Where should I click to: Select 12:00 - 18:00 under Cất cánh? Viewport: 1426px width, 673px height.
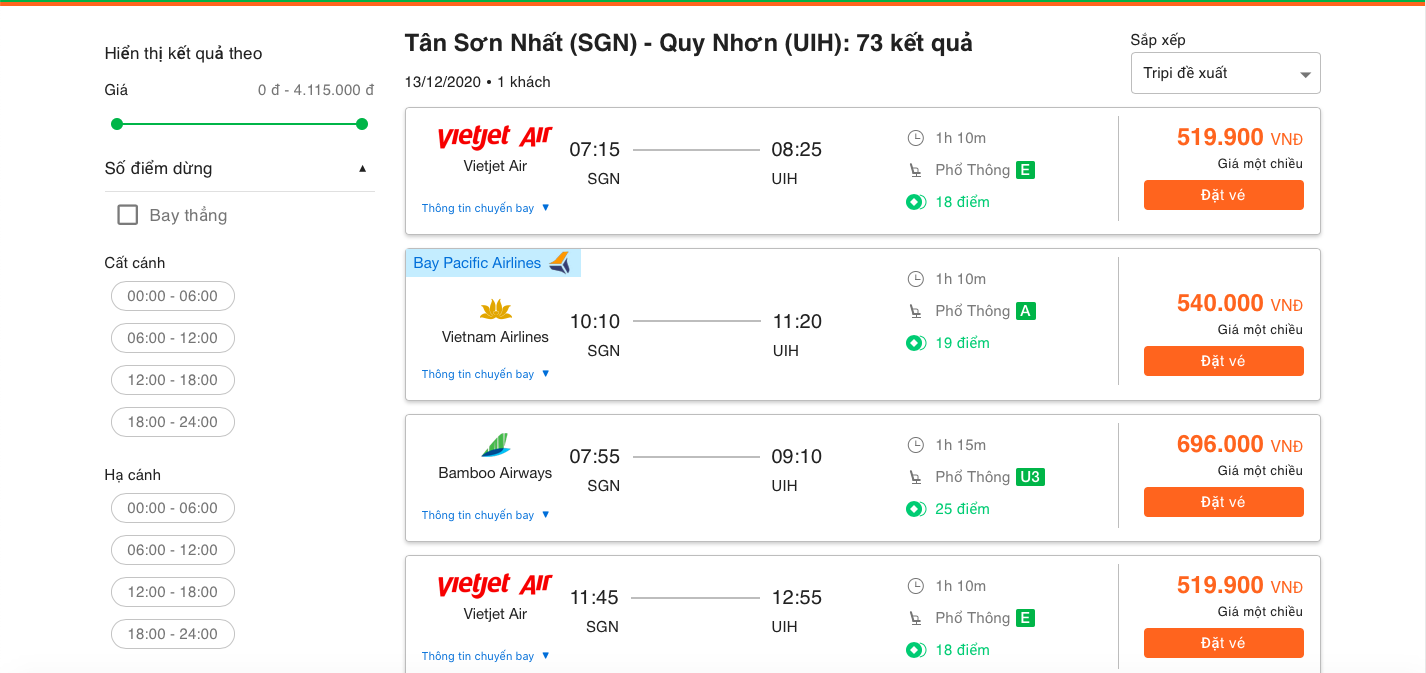(x=172, y=380)
